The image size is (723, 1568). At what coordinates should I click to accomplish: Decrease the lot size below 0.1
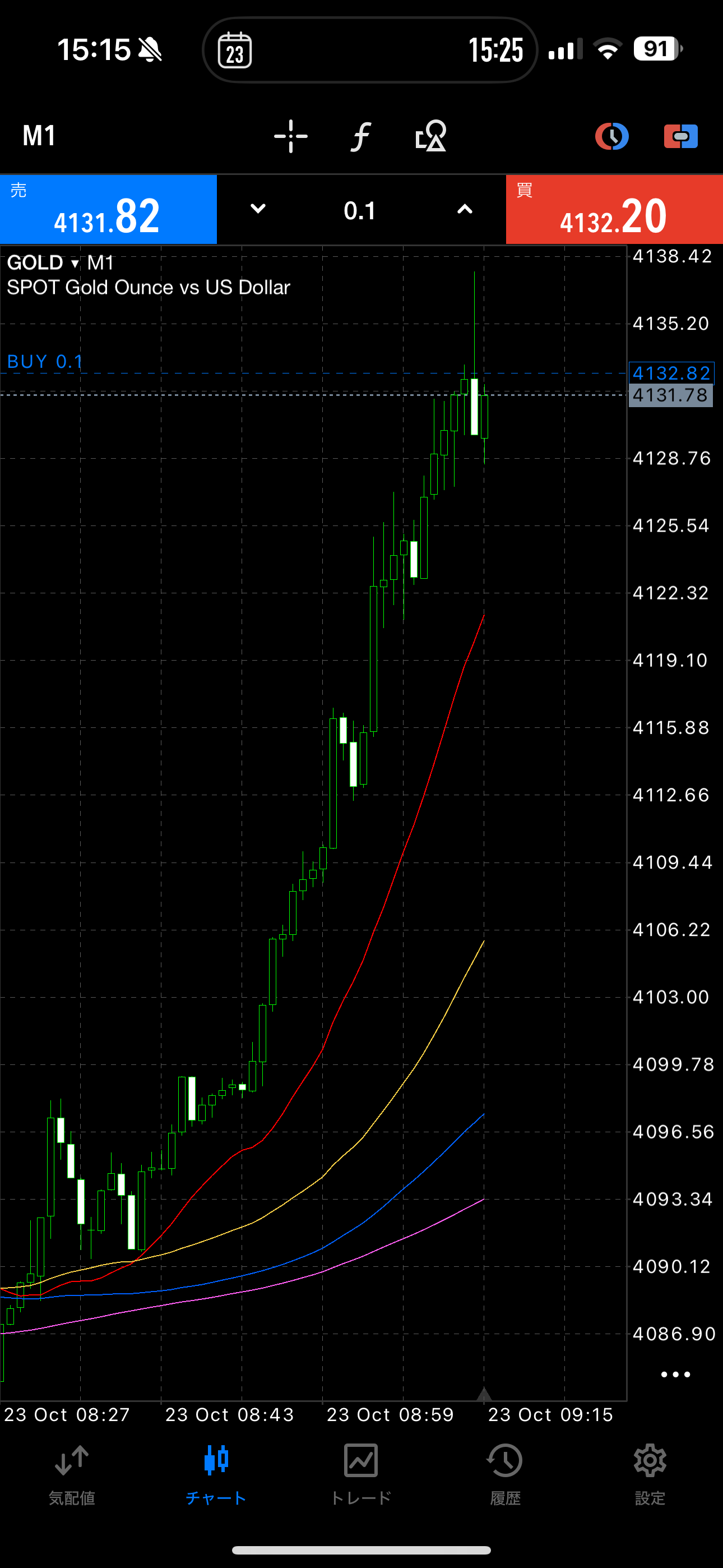258,209
